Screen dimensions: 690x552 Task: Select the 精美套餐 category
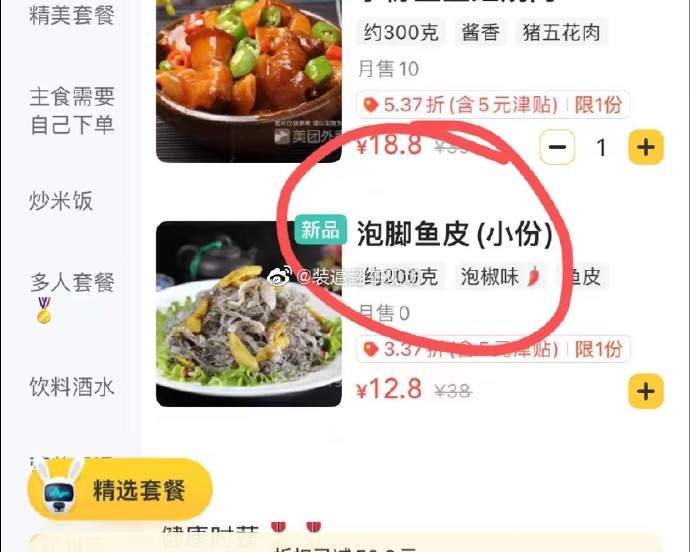point(72,16)
